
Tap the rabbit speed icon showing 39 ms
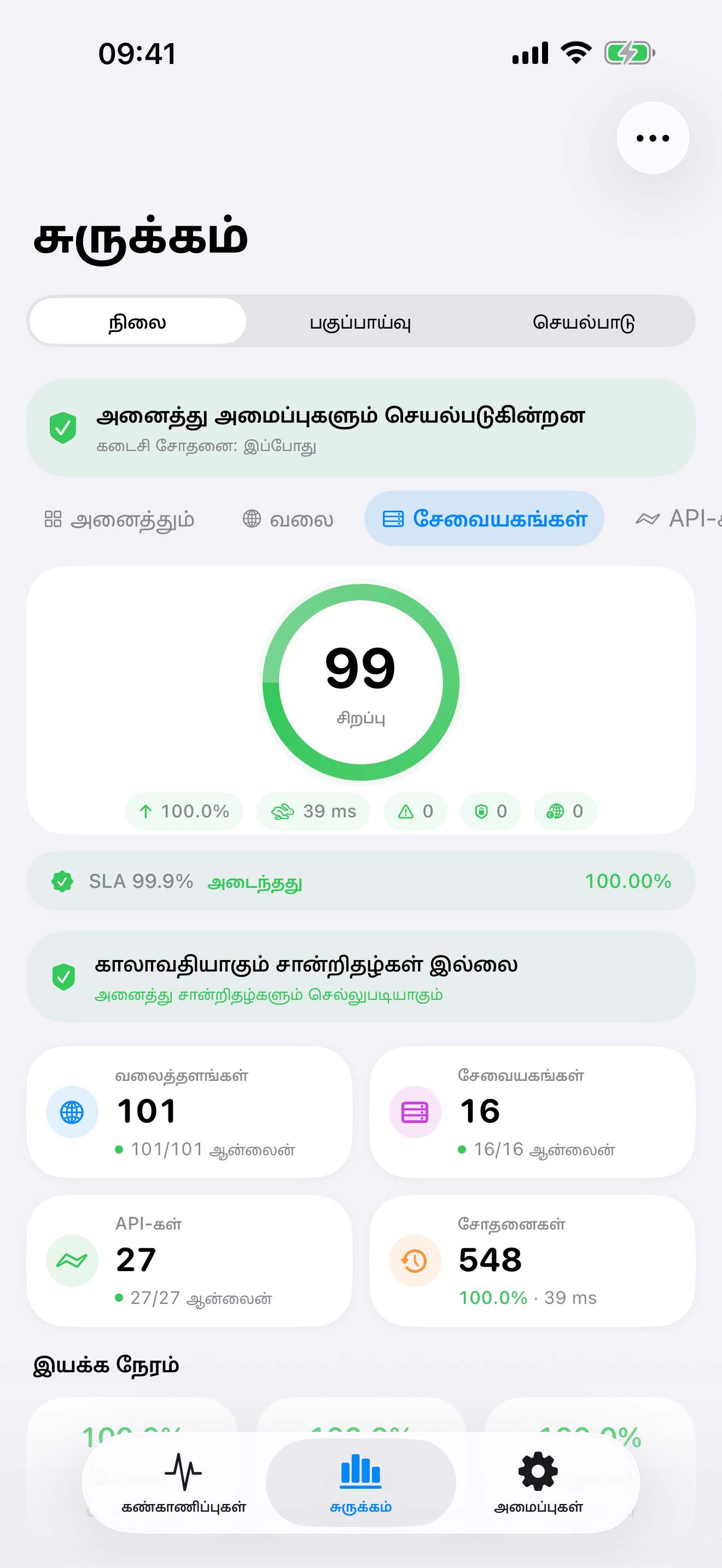313,811
